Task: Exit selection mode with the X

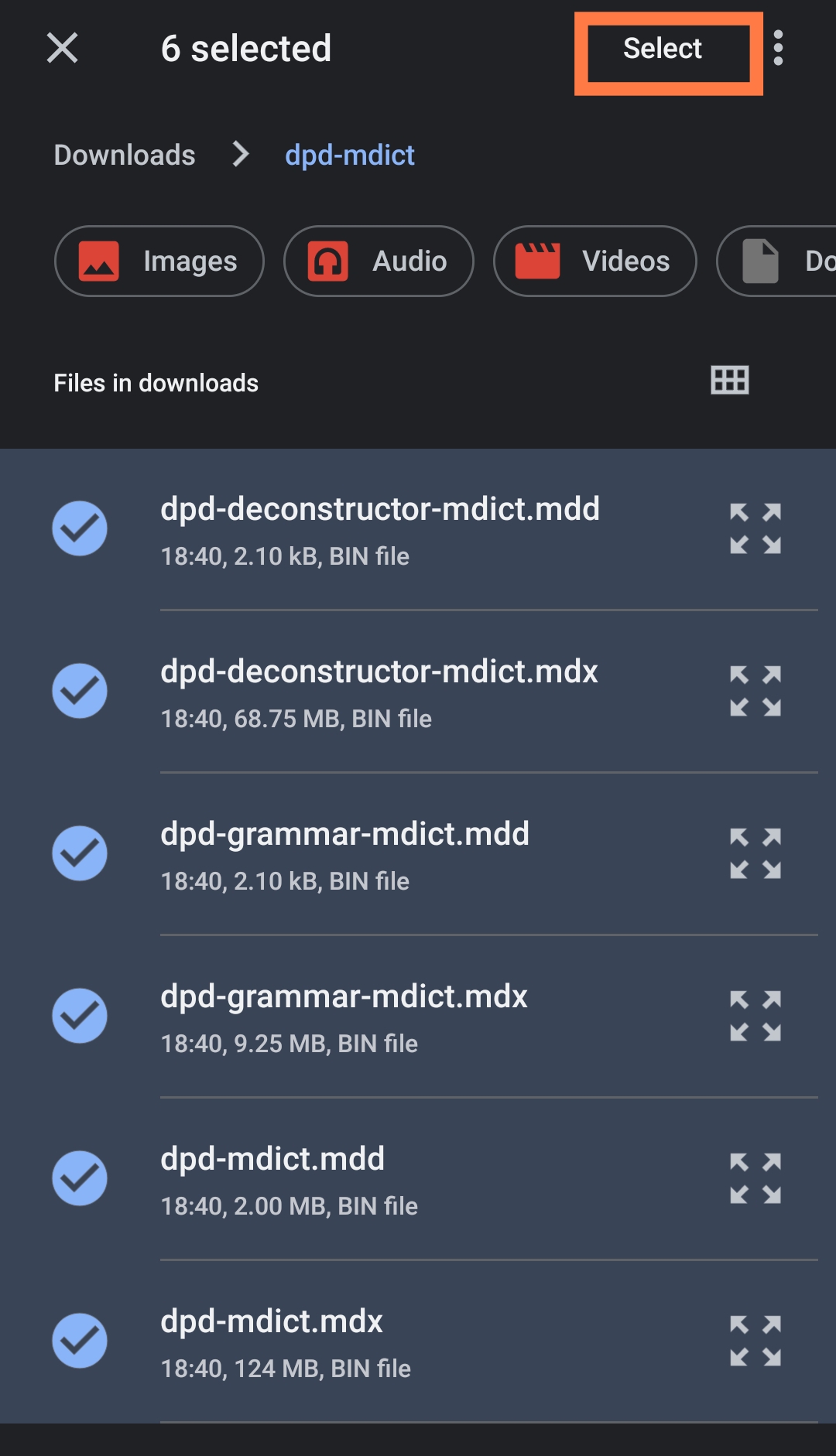Action: tap(62, 48)
